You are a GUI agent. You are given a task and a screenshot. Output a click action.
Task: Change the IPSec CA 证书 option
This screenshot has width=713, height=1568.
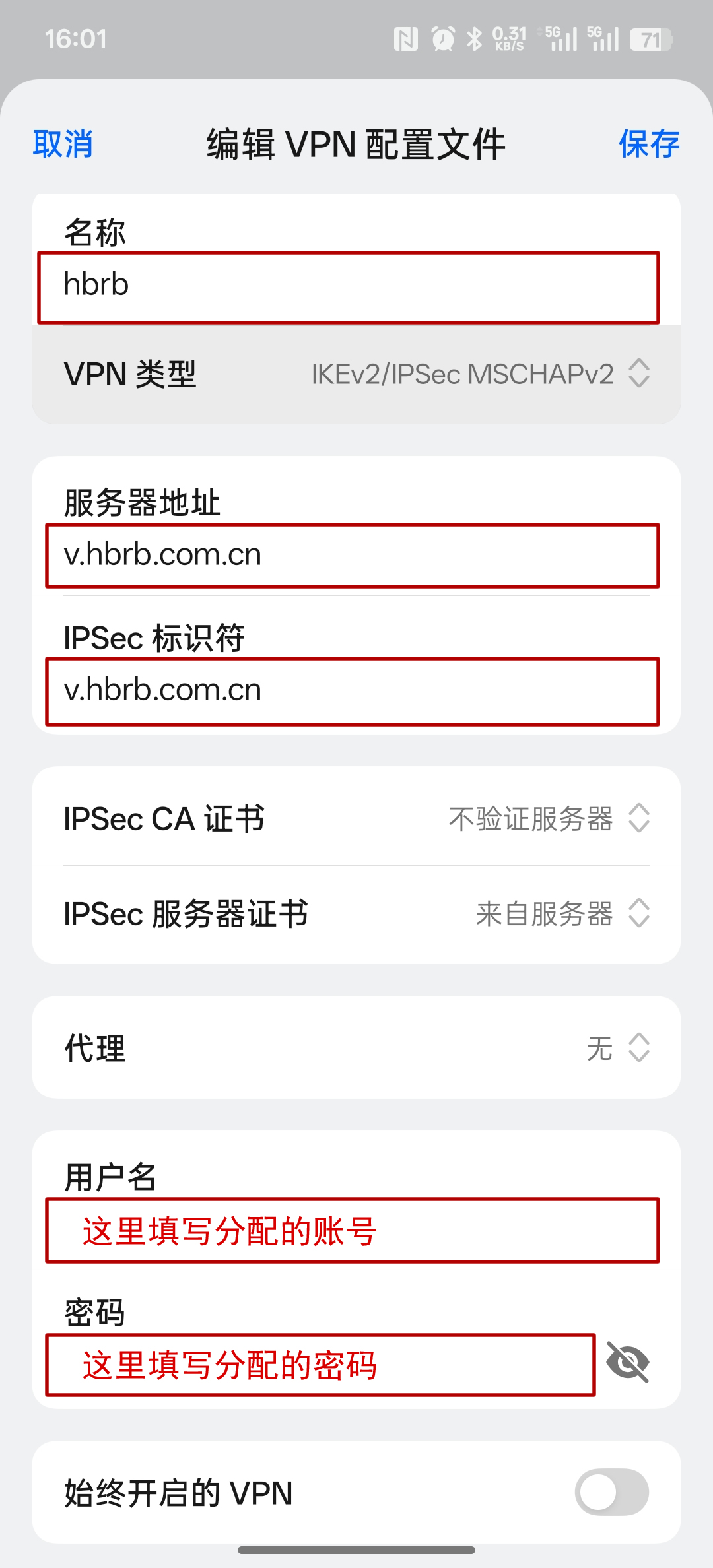click(x=548, y=818)
